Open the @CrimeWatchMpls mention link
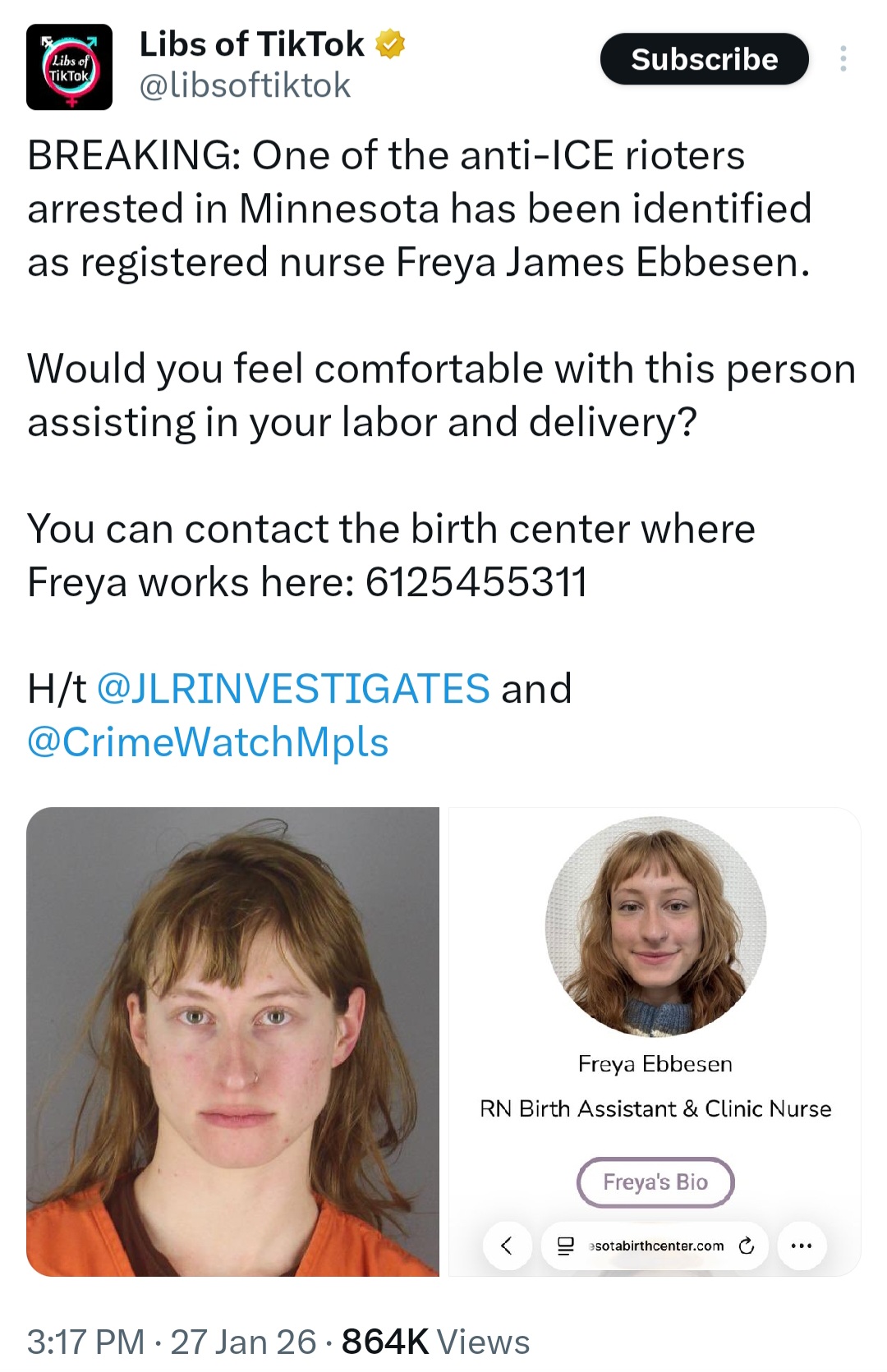This screenshot has height=1372, width=887. coord(208,741)
